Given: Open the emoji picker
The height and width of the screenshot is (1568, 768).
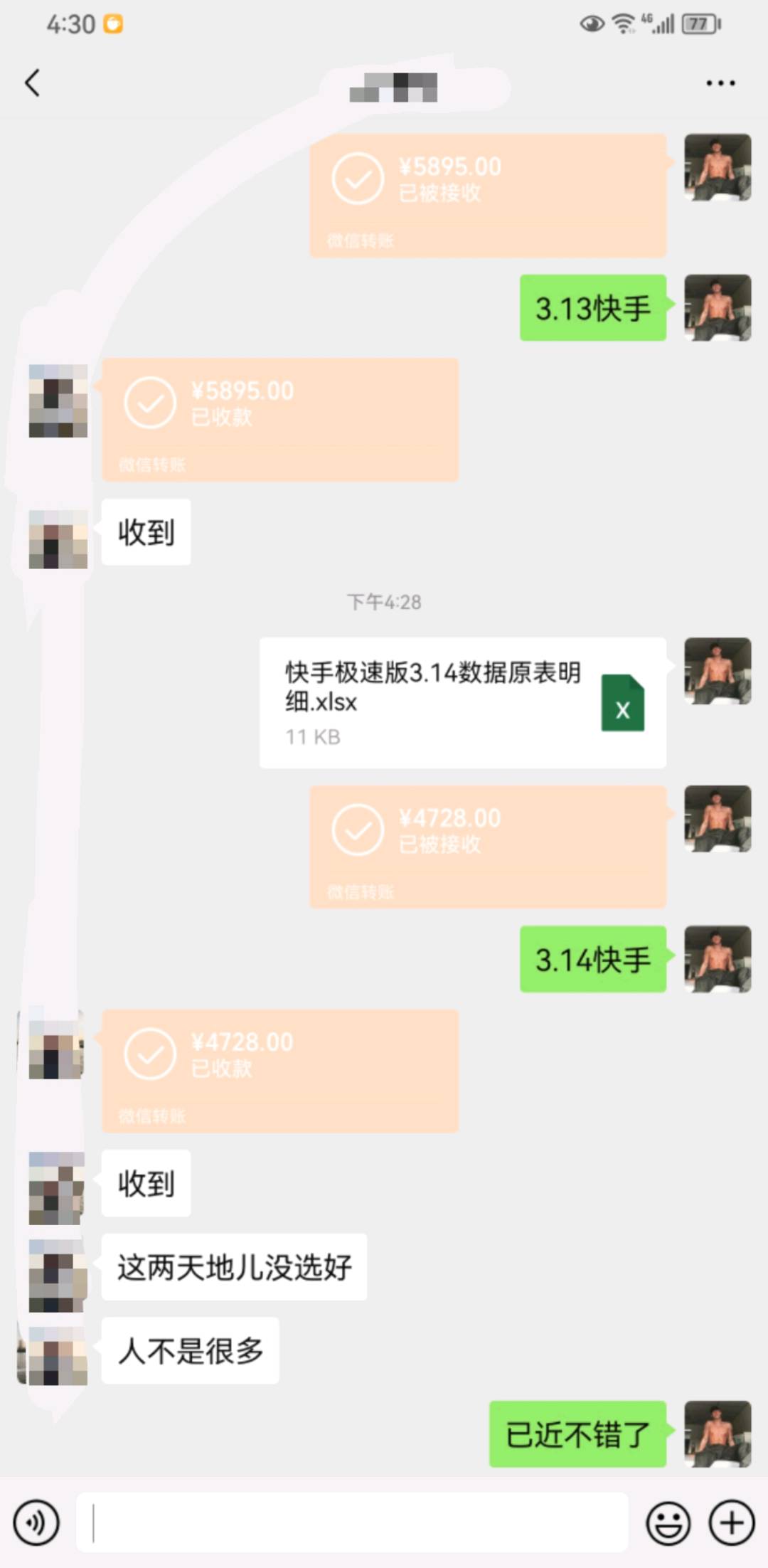Looking at the screenshot, I should coord(668,1522).
